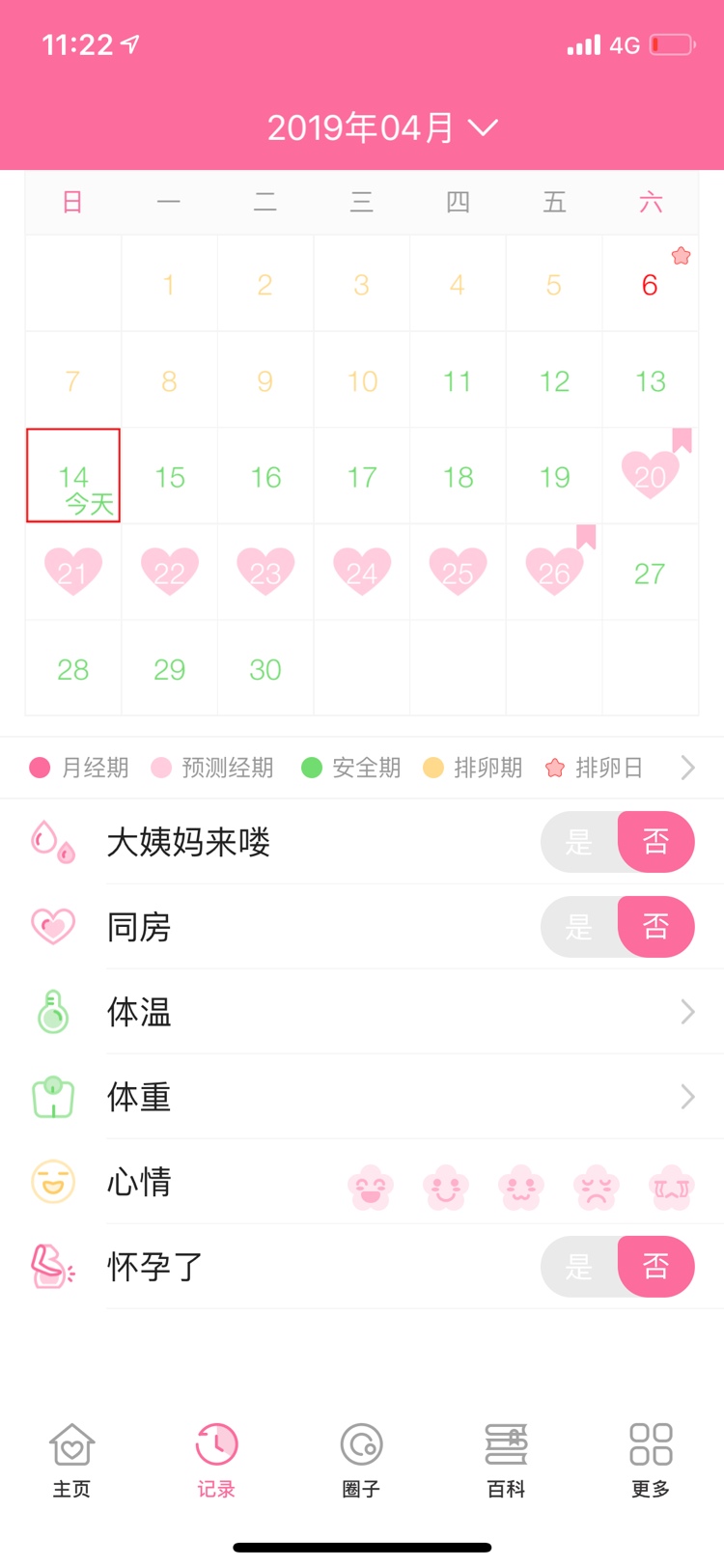Go to the 主页 tab
This screenshot has height=1568, width=724.
72,1458
